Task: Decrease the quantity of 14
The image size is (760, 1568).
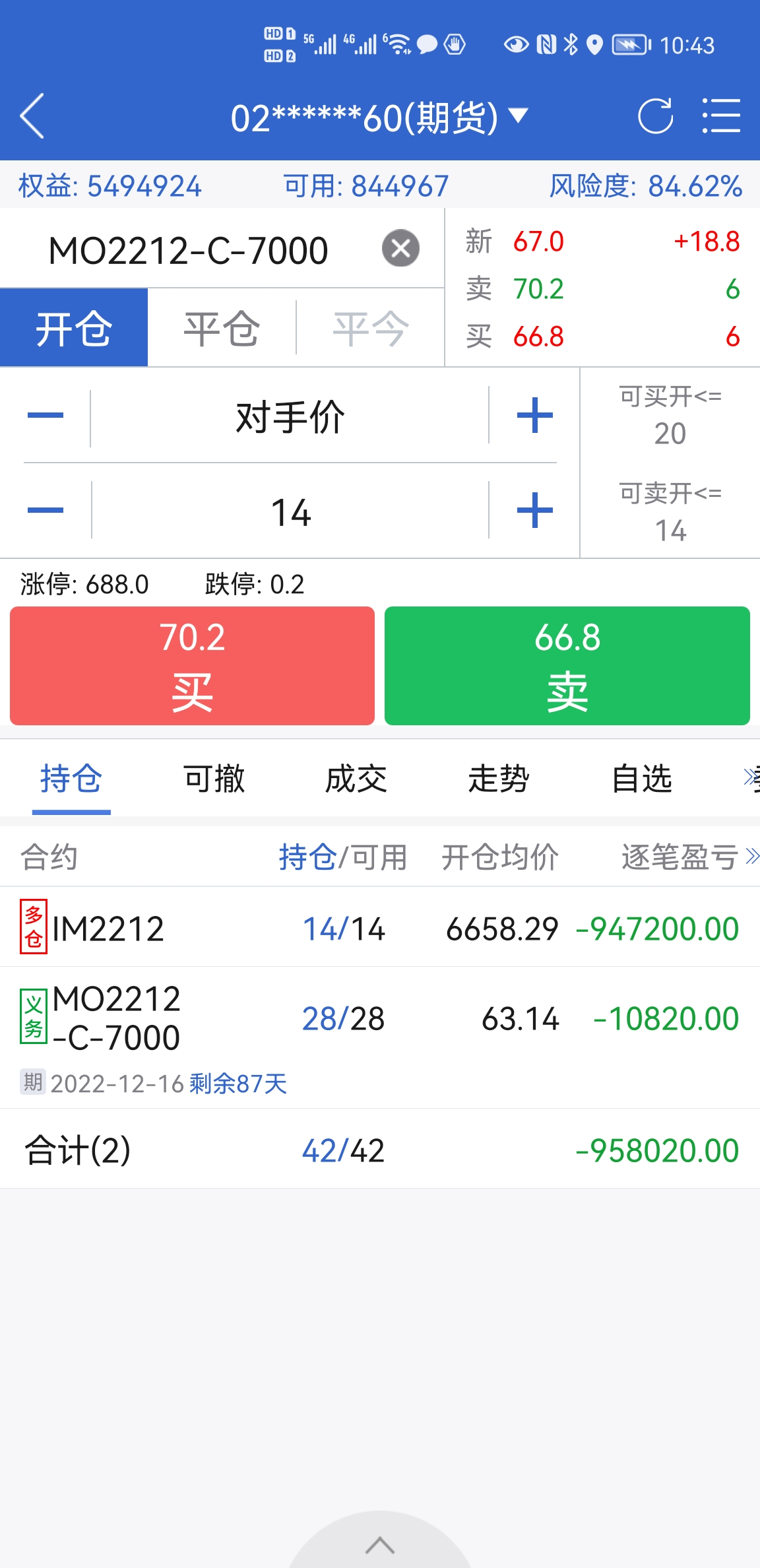Action: 46,510
